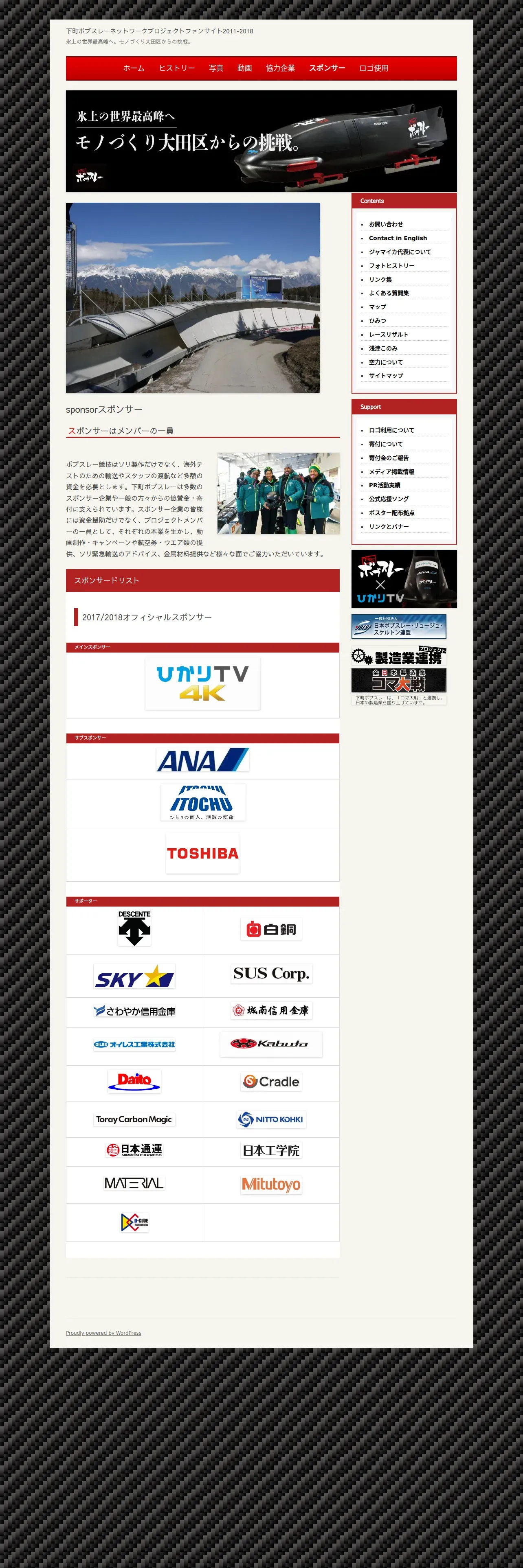The height and width of the screenshot is (1568, 523).
Task: Open the コマ大戦 banner
Action: [399, 680]
